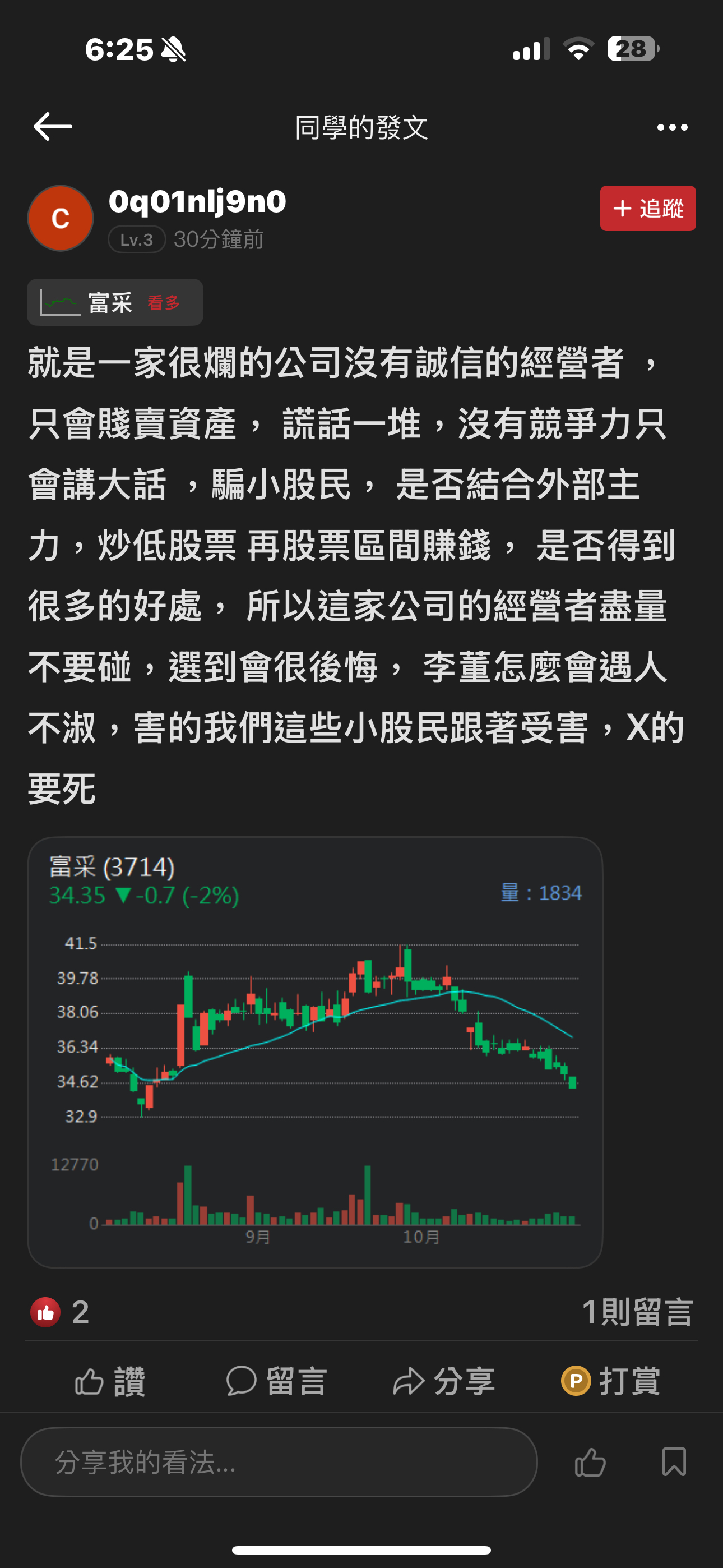Bookmark this post

click(x=674, y=1461)
